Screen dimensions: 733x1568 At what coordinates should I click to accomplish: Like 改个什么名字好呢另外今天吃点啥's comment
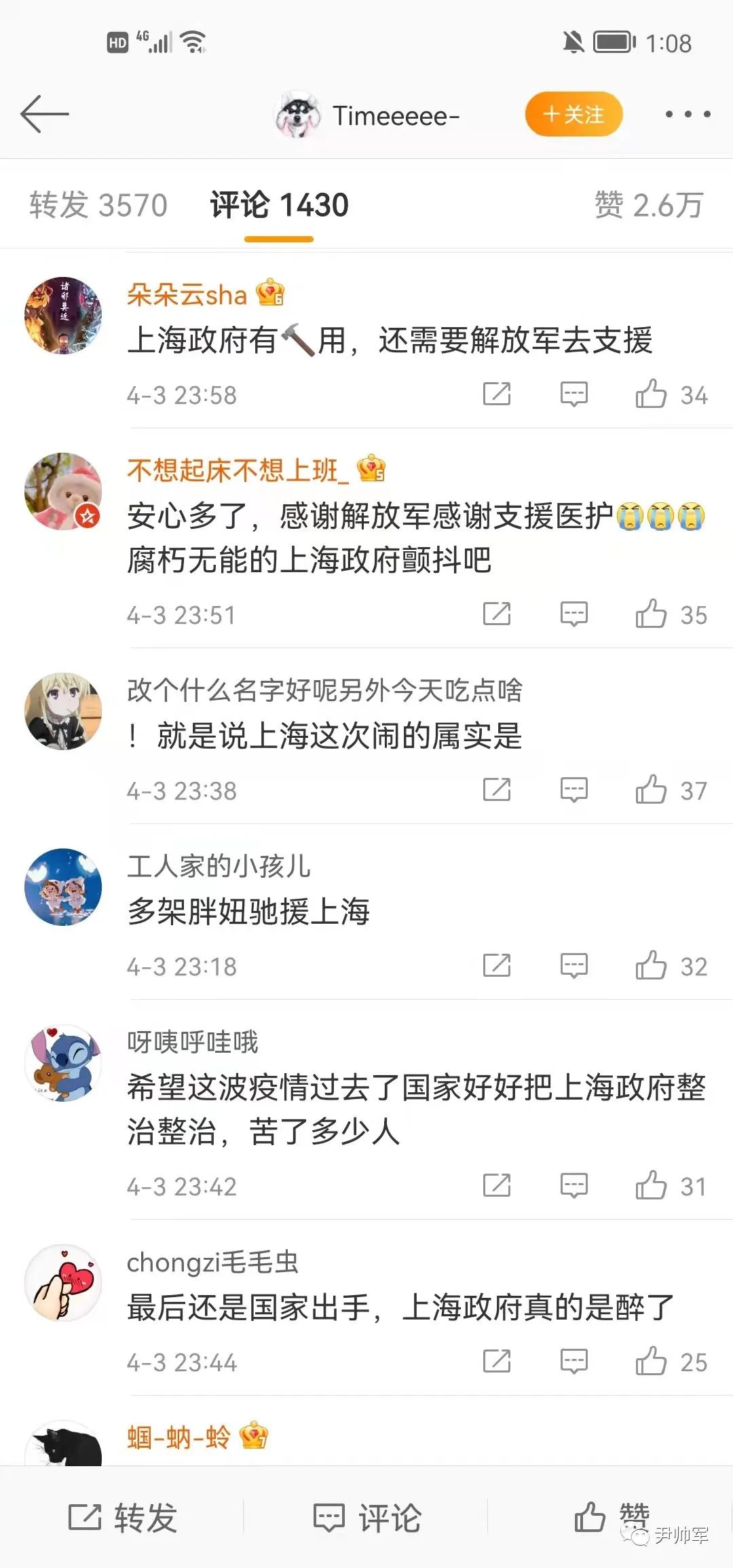pos(651,790)
